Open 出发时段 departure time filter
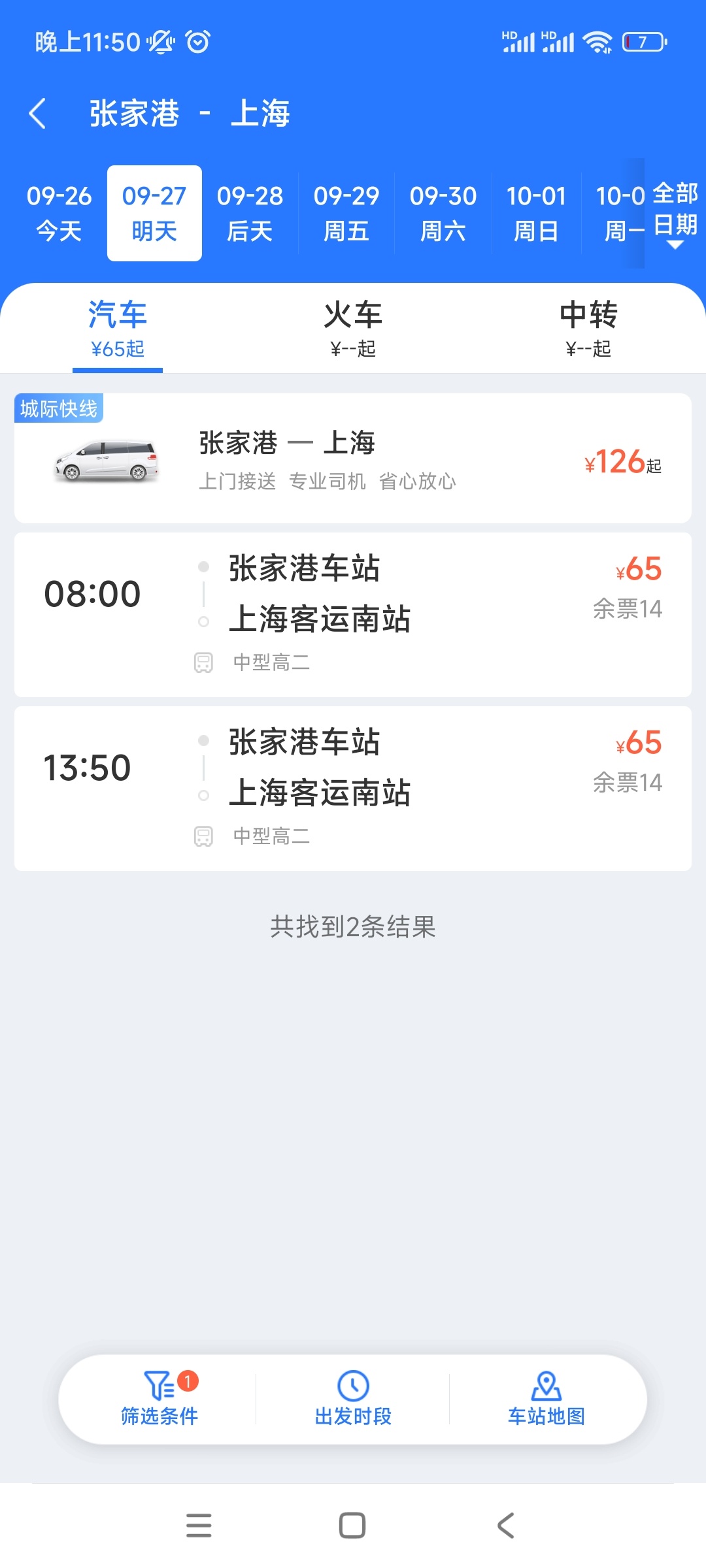Image resolution: width=706 pixels, height=1568 pixels. (353, 1399)
